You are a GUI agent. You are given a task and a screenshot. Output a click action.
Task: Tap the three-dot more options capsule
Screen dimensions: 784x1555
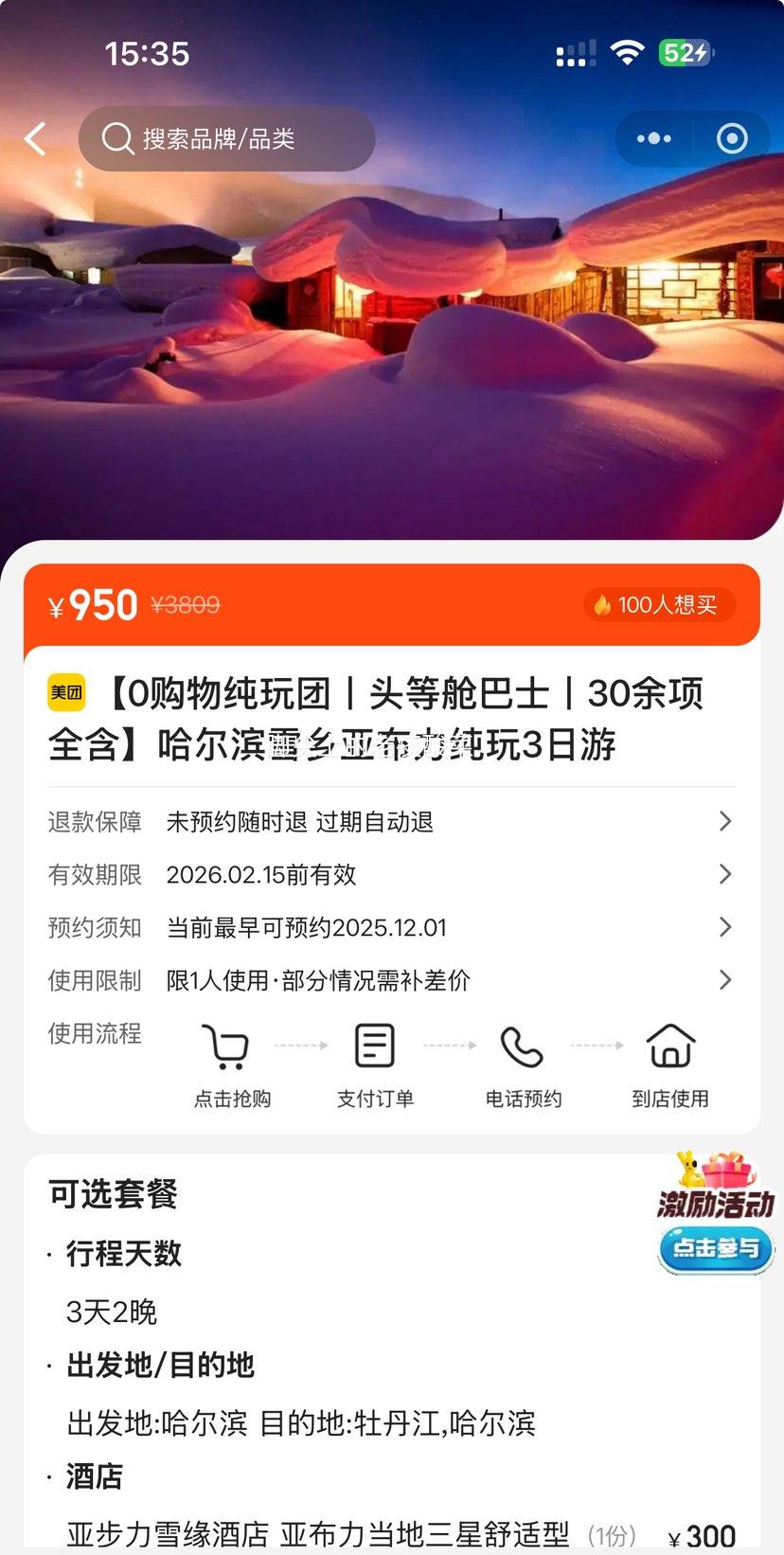click(x=652, y=138)
